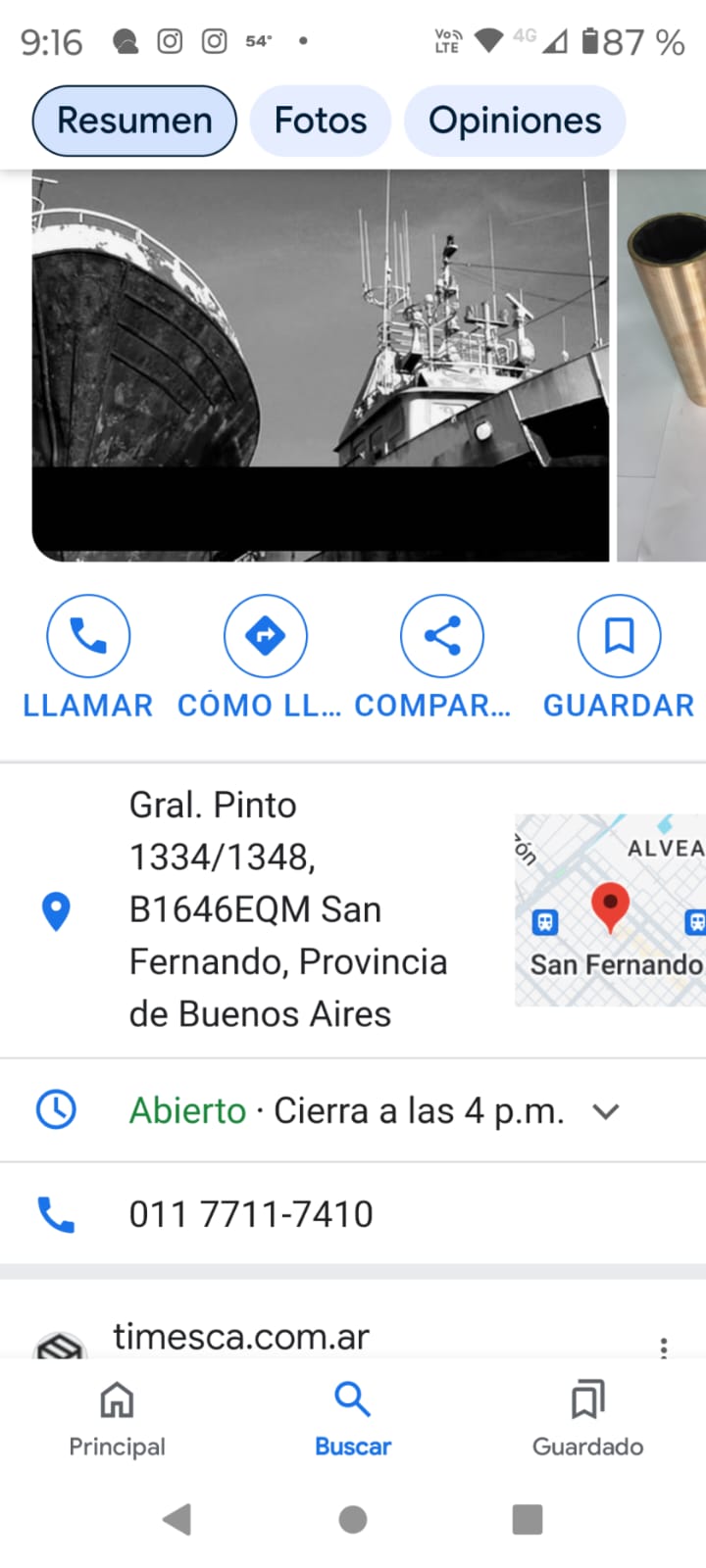Dial phone number 011 7711-7410
Screen dimensions: 706x1568
251,1214
